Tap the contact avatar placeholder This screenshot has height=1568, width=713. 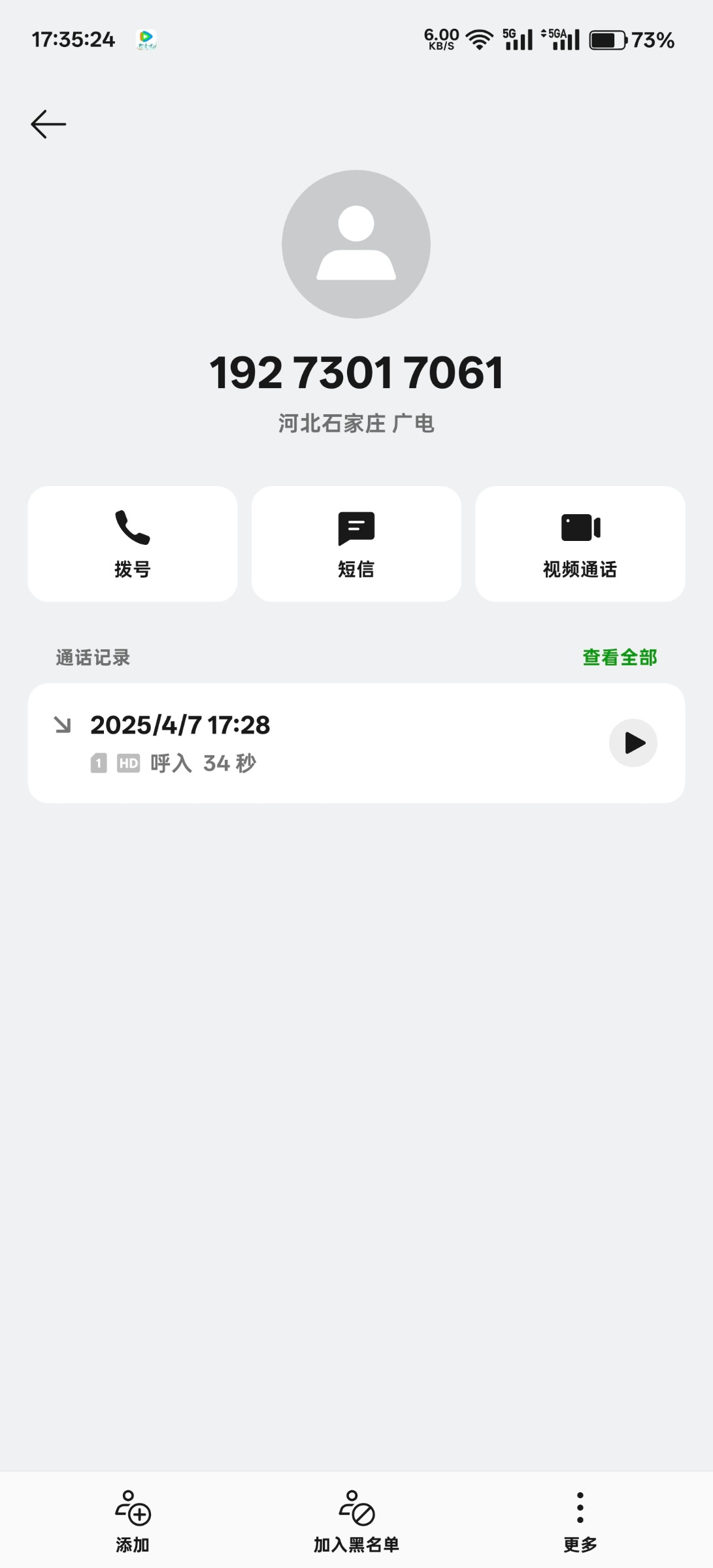pos(356,244)
